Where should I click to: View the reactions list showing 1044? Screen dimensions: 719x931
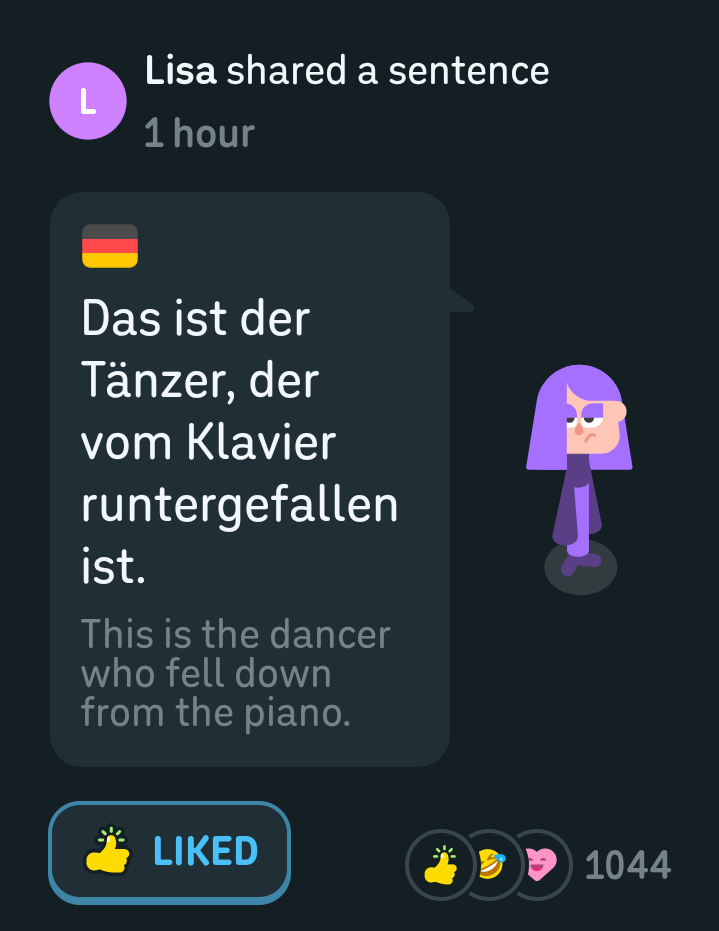coord(539,864)
